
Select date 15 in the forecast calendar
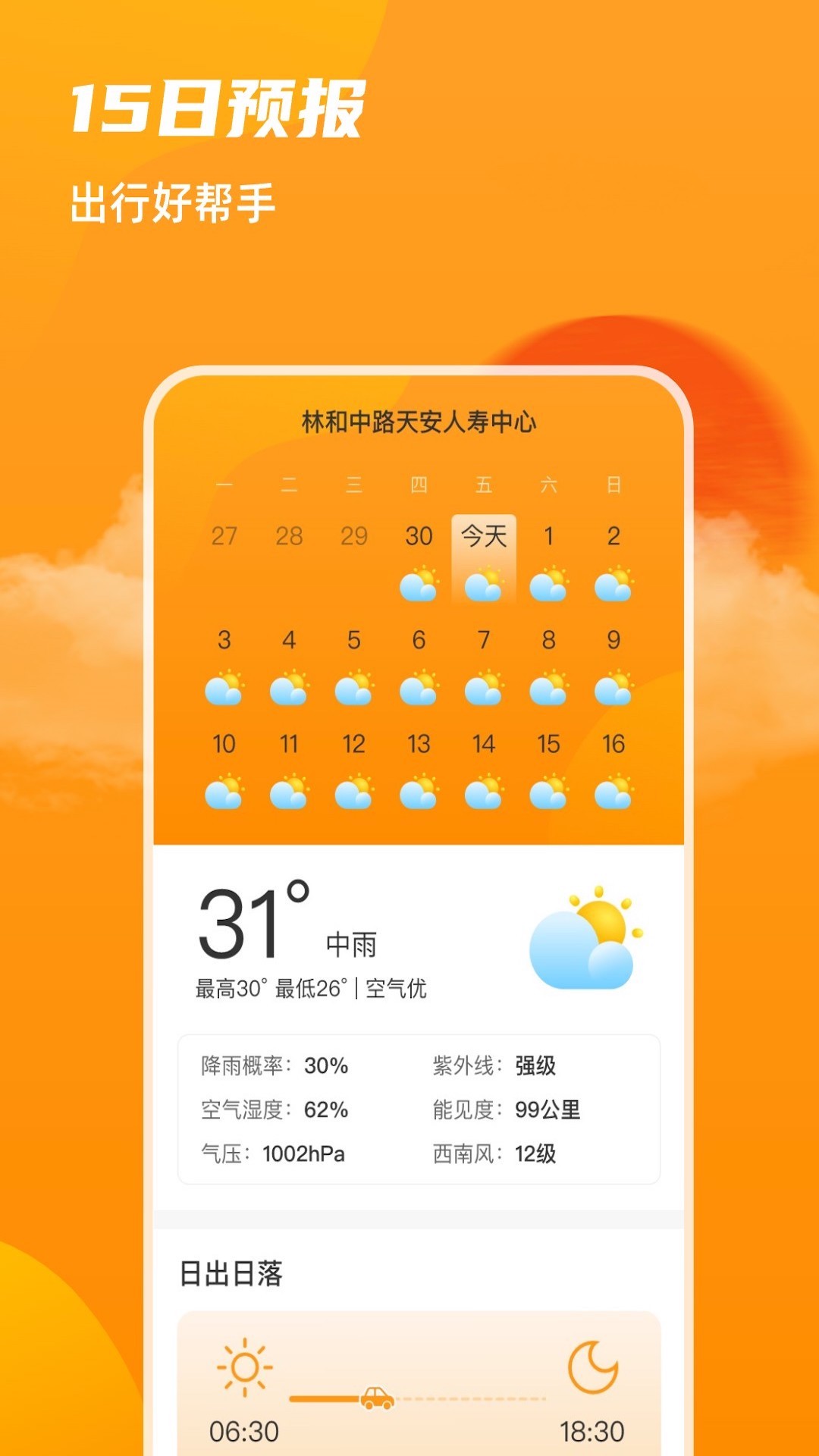point(550,744)
